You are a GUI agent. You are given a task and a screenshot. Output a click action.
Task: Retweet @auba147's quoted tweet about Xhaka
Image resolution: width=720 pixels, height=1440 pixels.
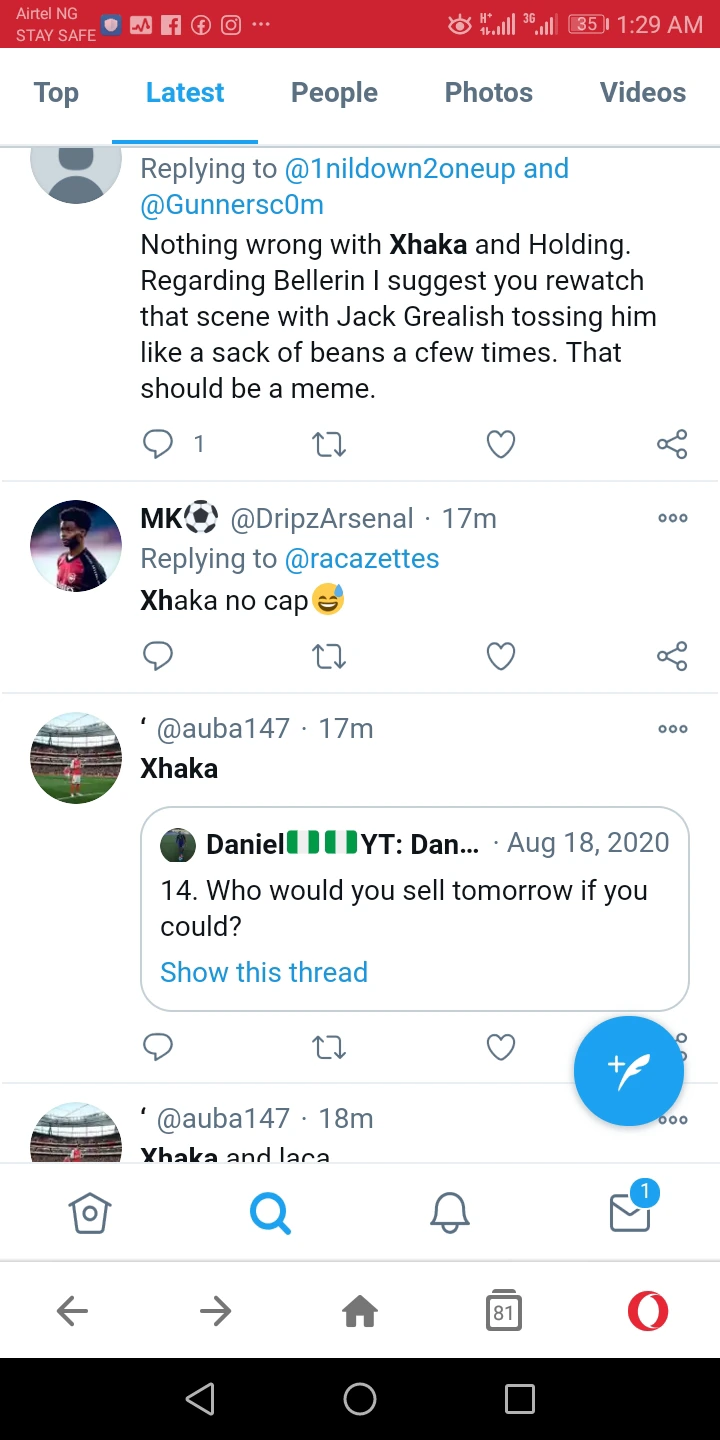pyautogui.click(x=329, y=1047)
